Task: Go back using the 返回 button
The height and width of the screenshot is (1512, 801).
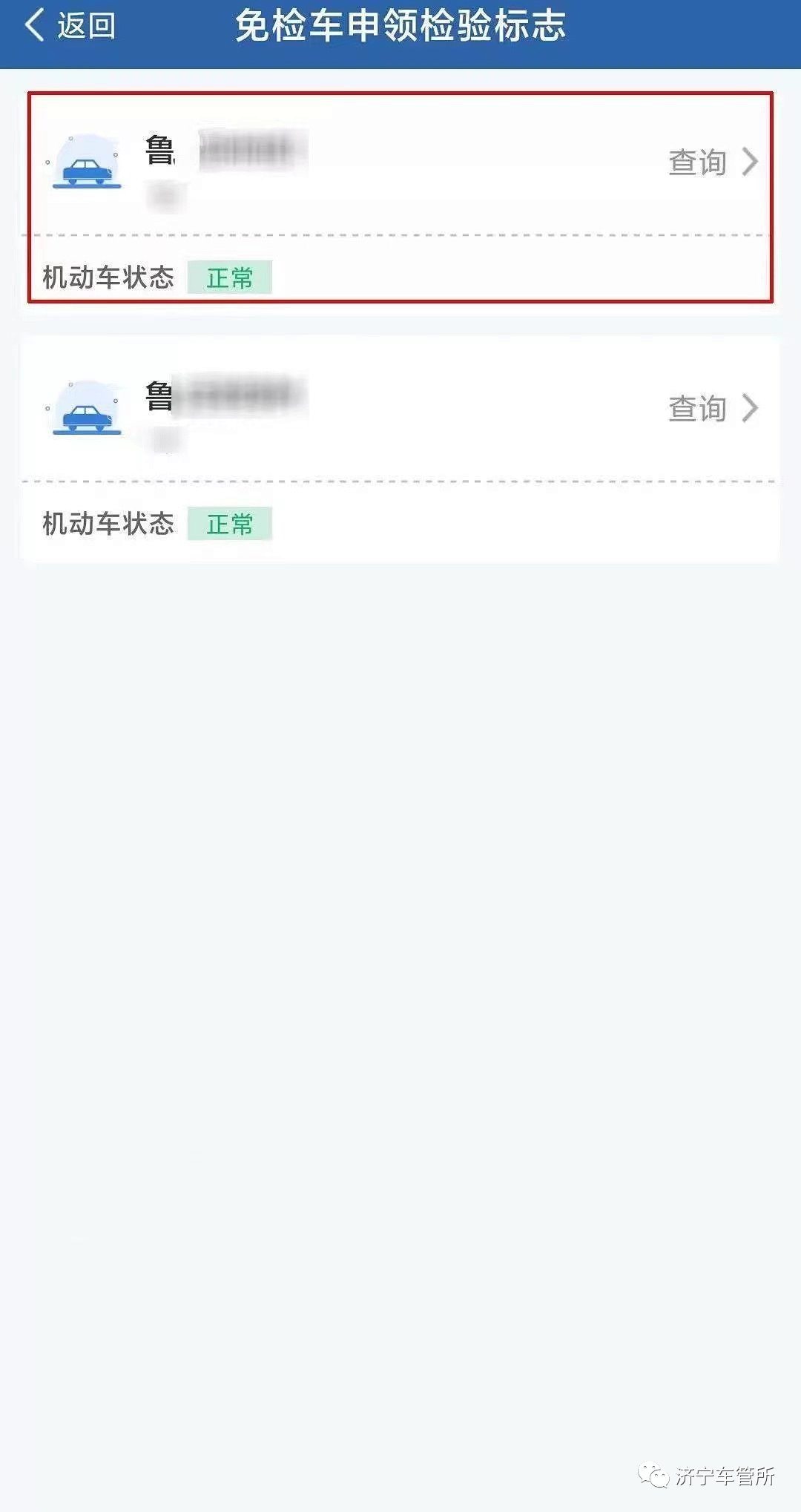Action: [x=70, y=26]
